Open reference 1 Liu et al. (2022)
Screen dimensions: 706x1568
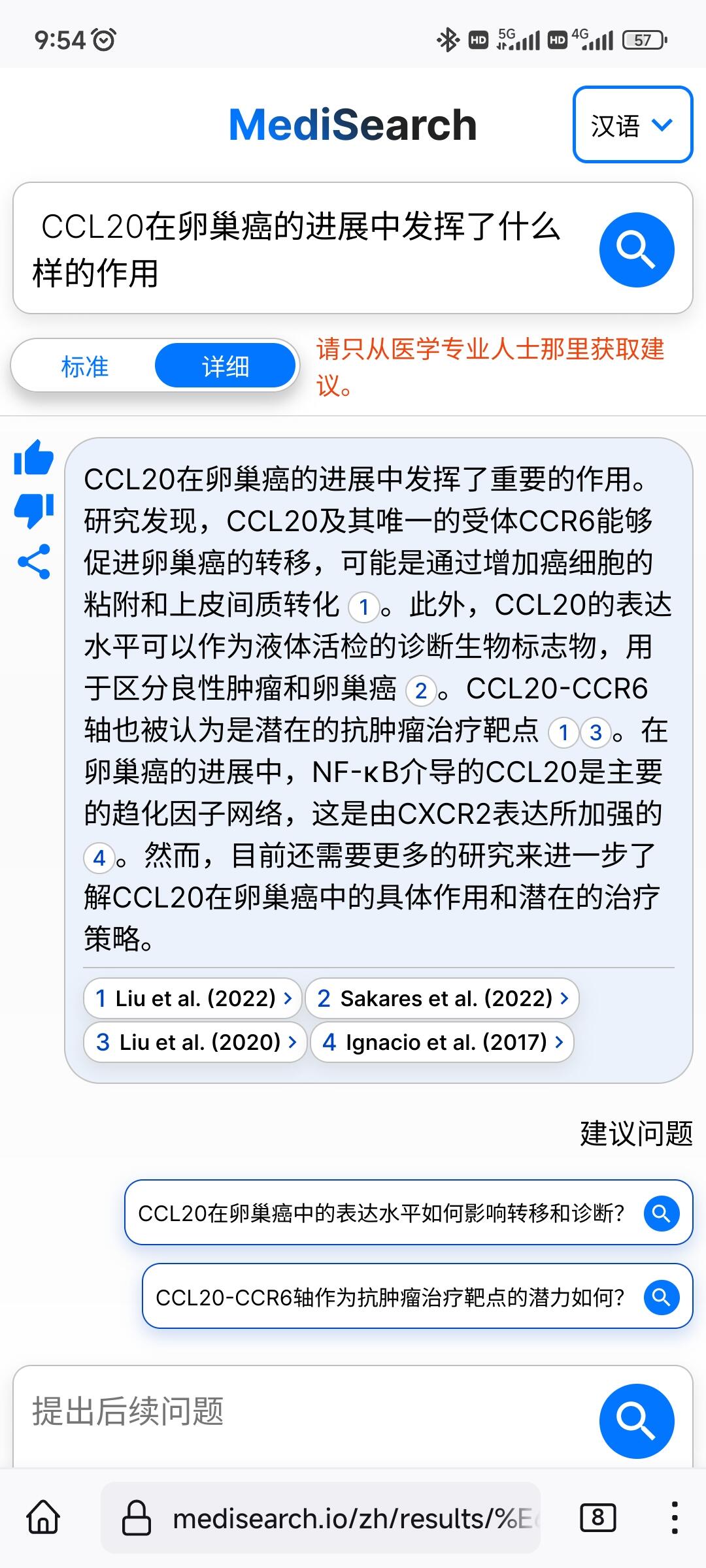point(193,998)
